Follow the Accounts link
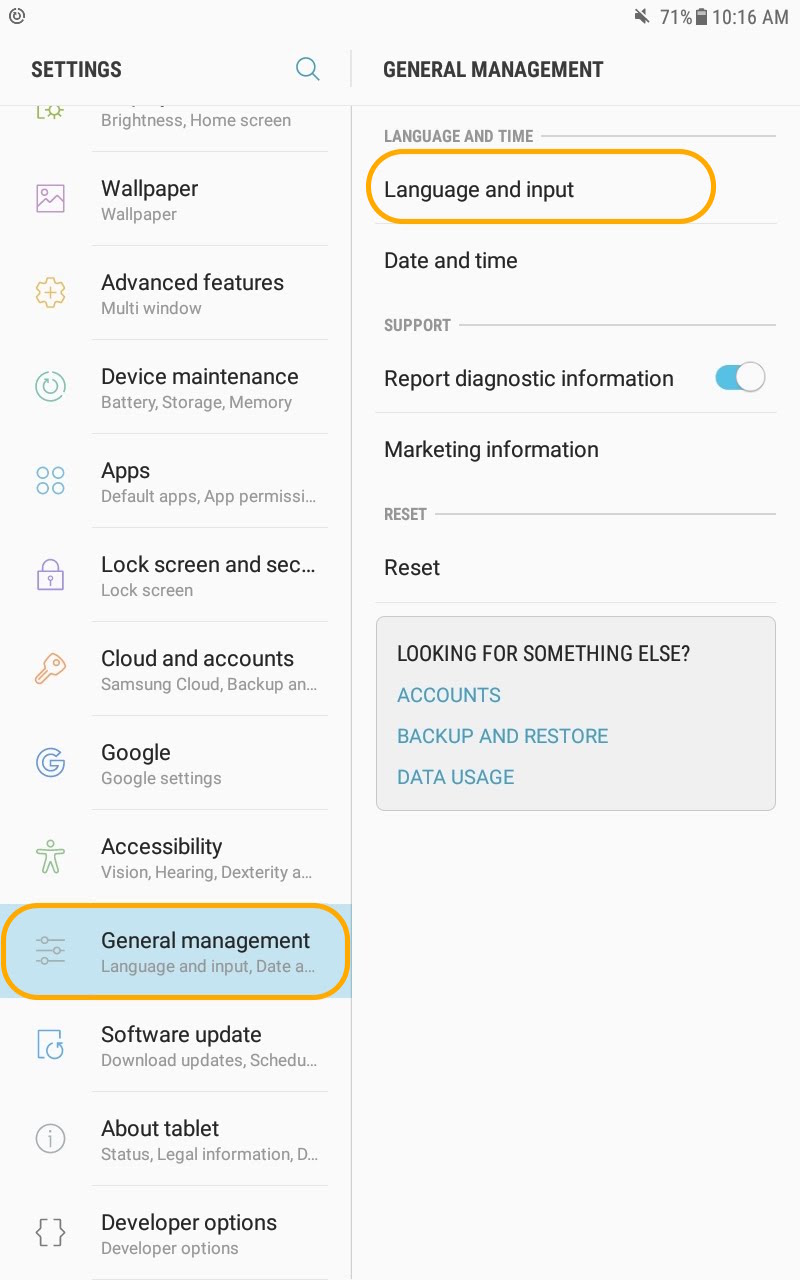 [x=449, y=695]
